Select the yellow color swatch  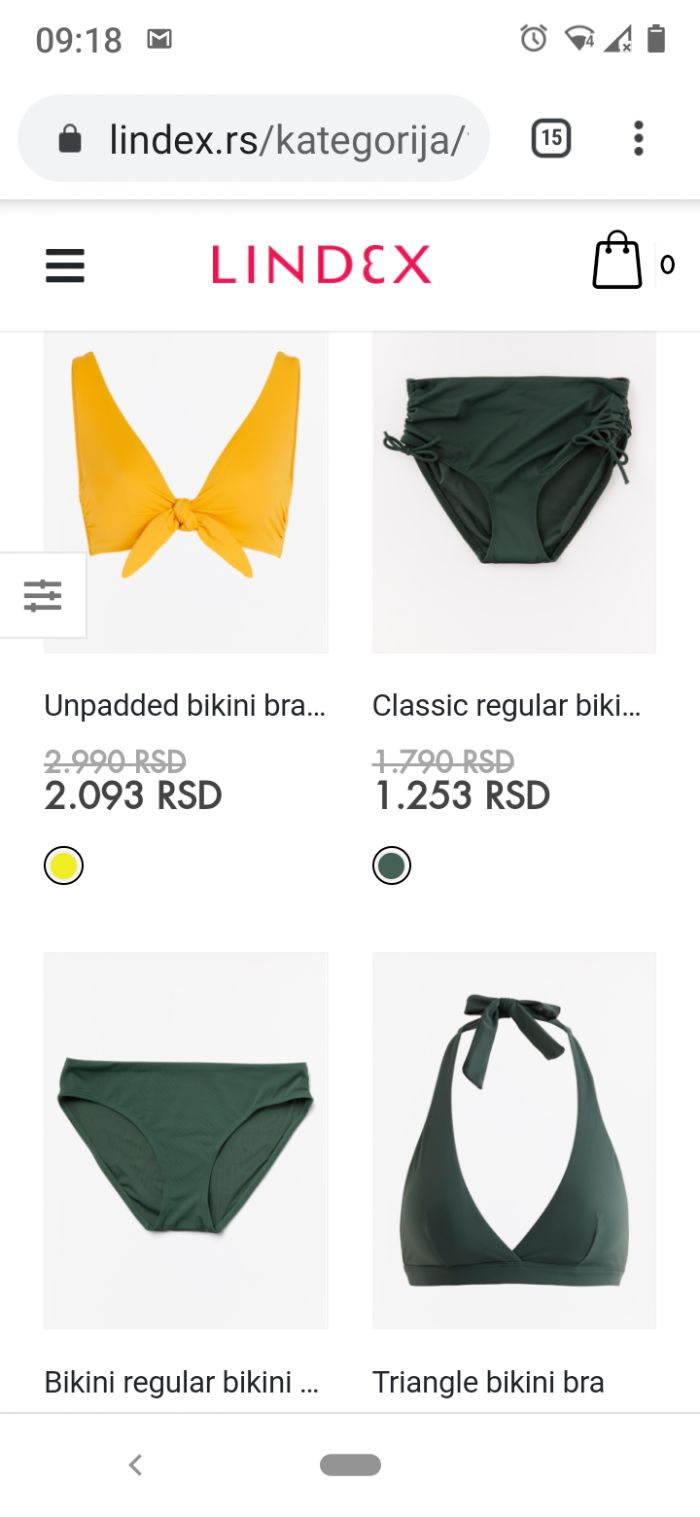coord(64,866)
